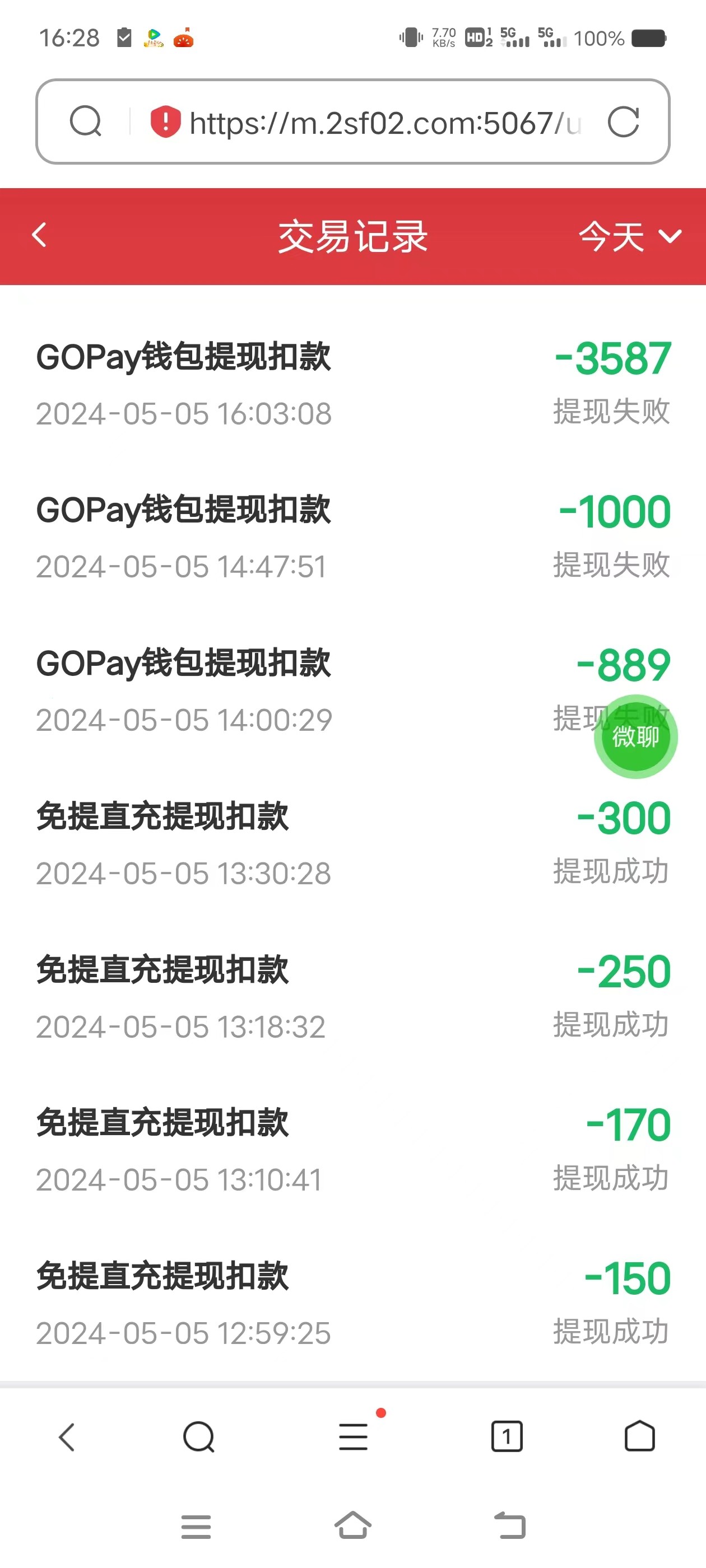Reload the page with the refresh icon
706x1568 pixels.
click(623, 122)
